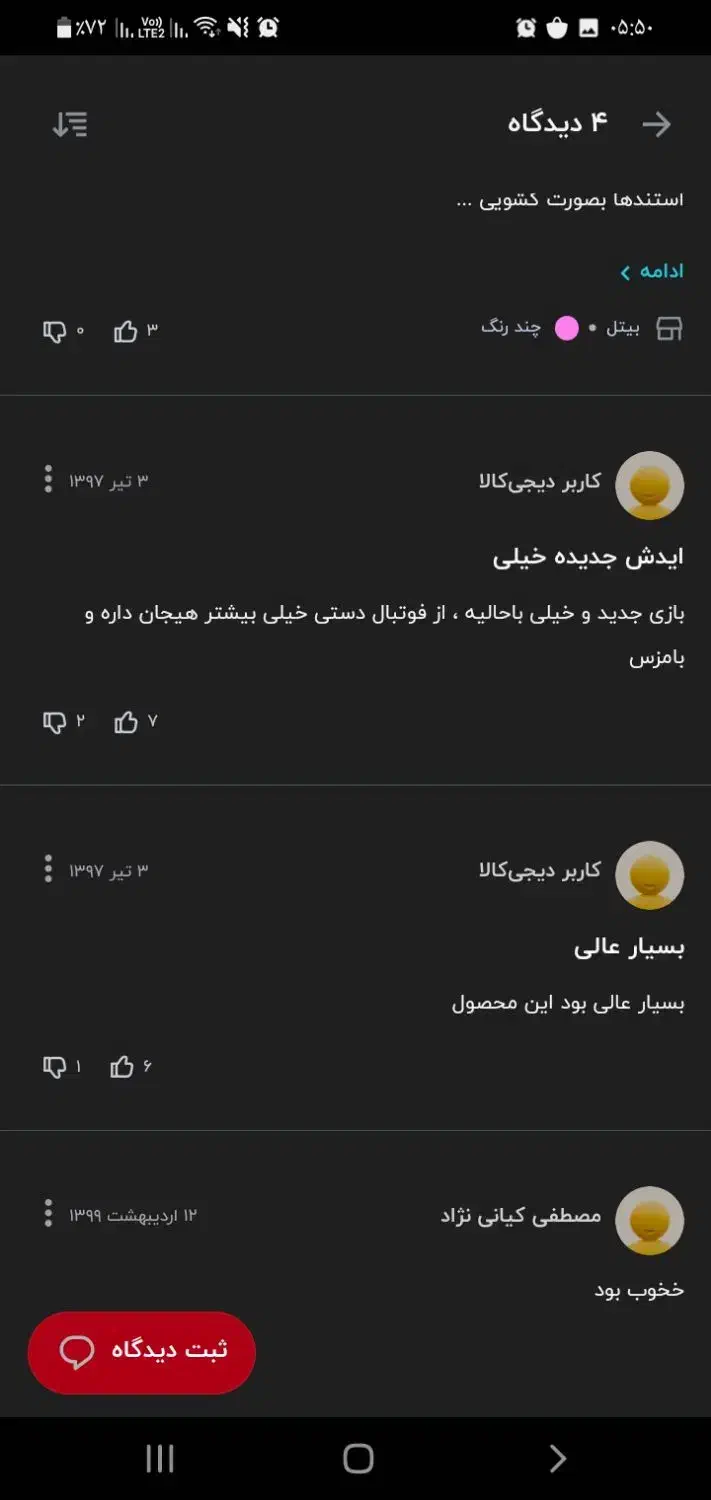711x1500 pixels.
Task: Tap the ثبت دیدگاه button
Action: (142, 1352)
